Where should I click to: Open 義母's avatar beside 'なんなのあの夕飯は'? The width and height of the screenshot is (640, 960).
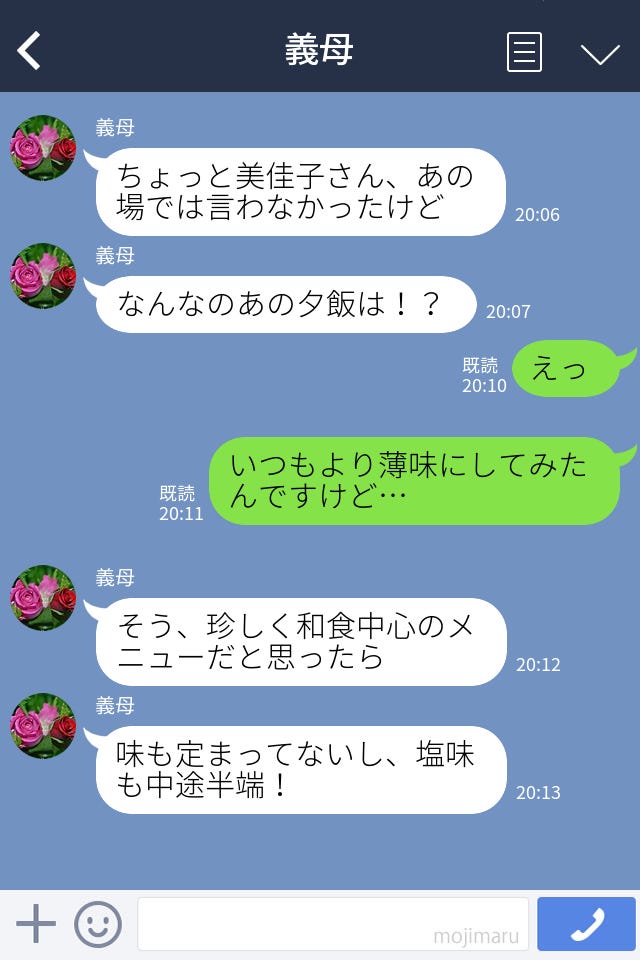(43, 275)
